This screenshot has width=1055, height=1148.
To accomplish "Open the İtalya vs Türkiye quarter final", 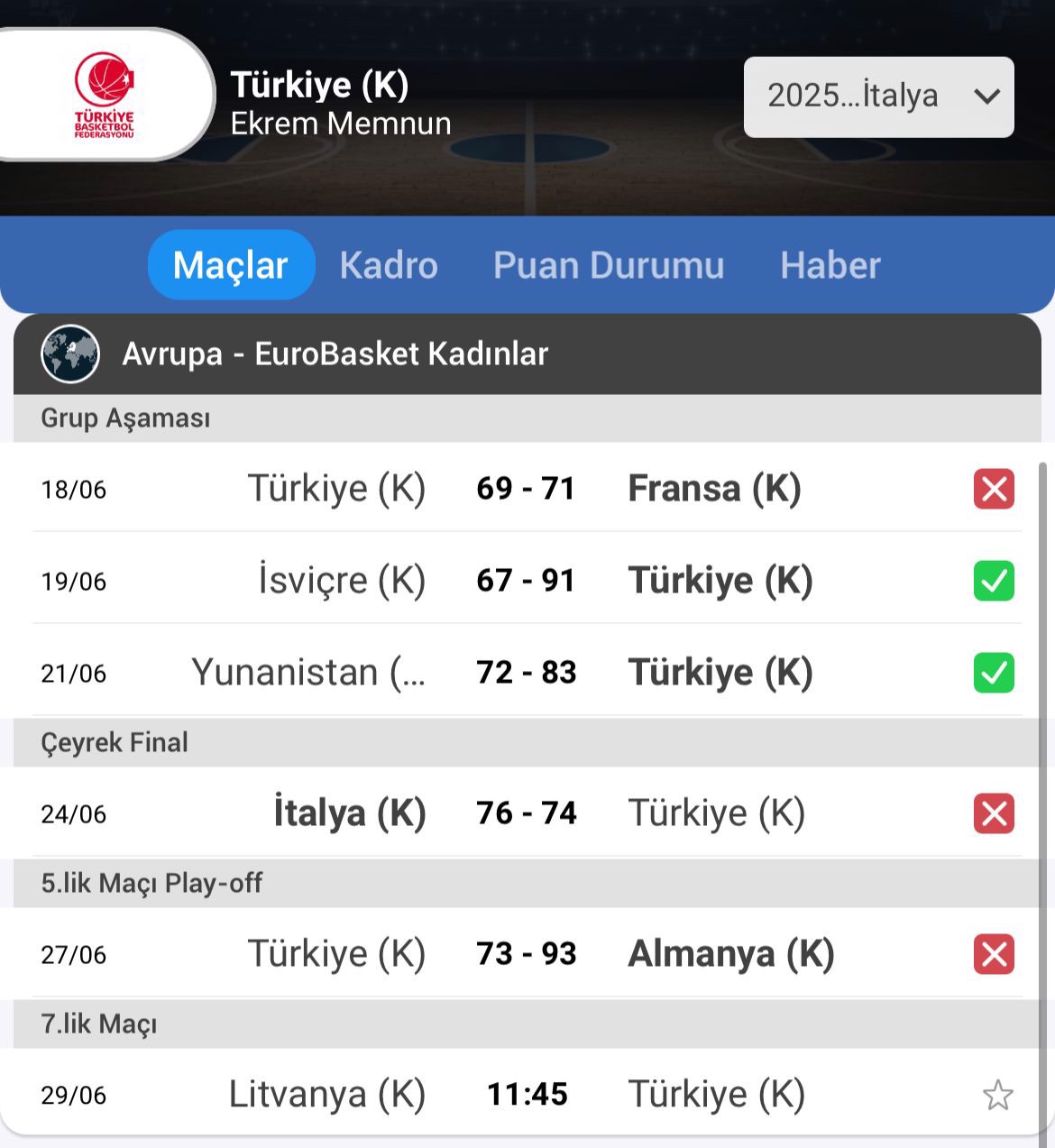I will pos(526,813).
